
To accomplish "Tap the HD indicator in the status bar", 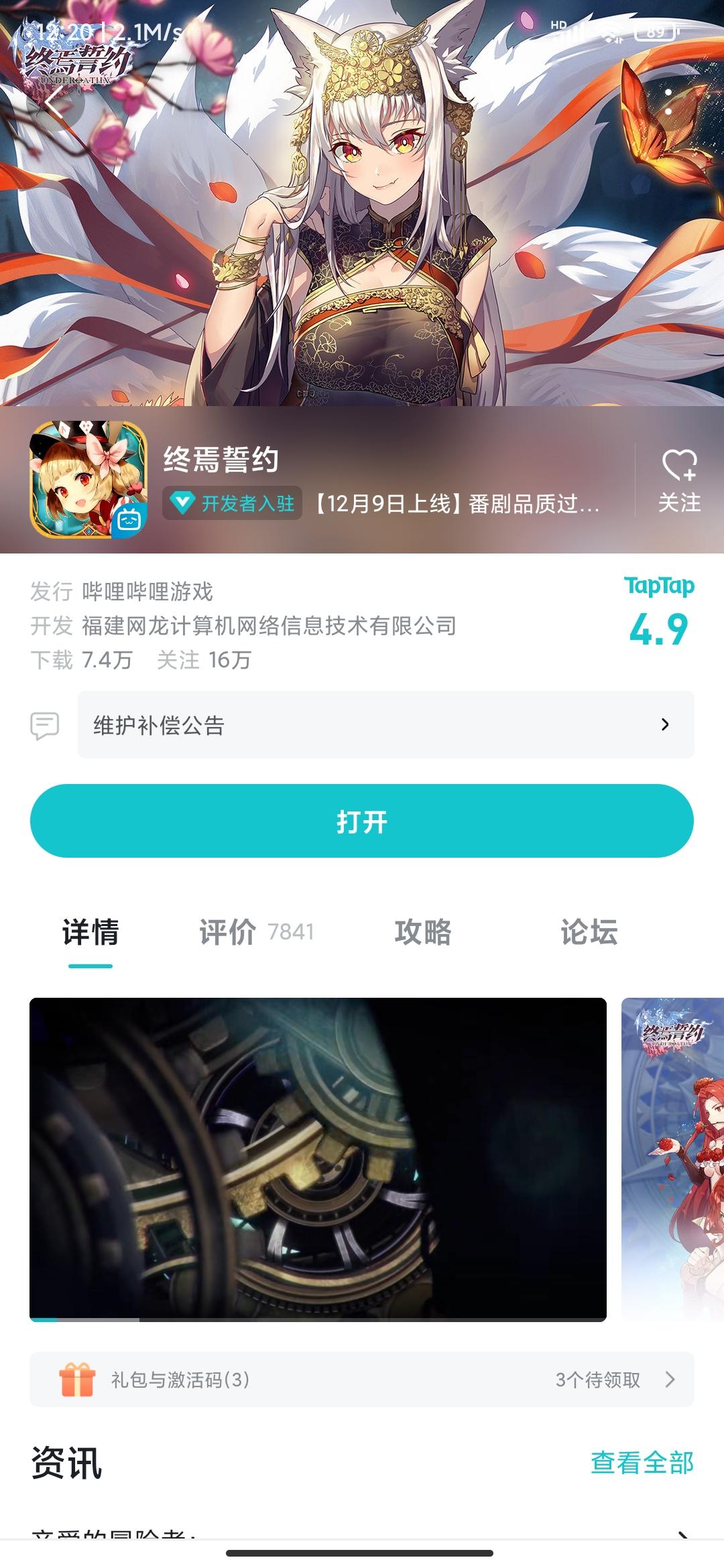I will coord(557,25).
